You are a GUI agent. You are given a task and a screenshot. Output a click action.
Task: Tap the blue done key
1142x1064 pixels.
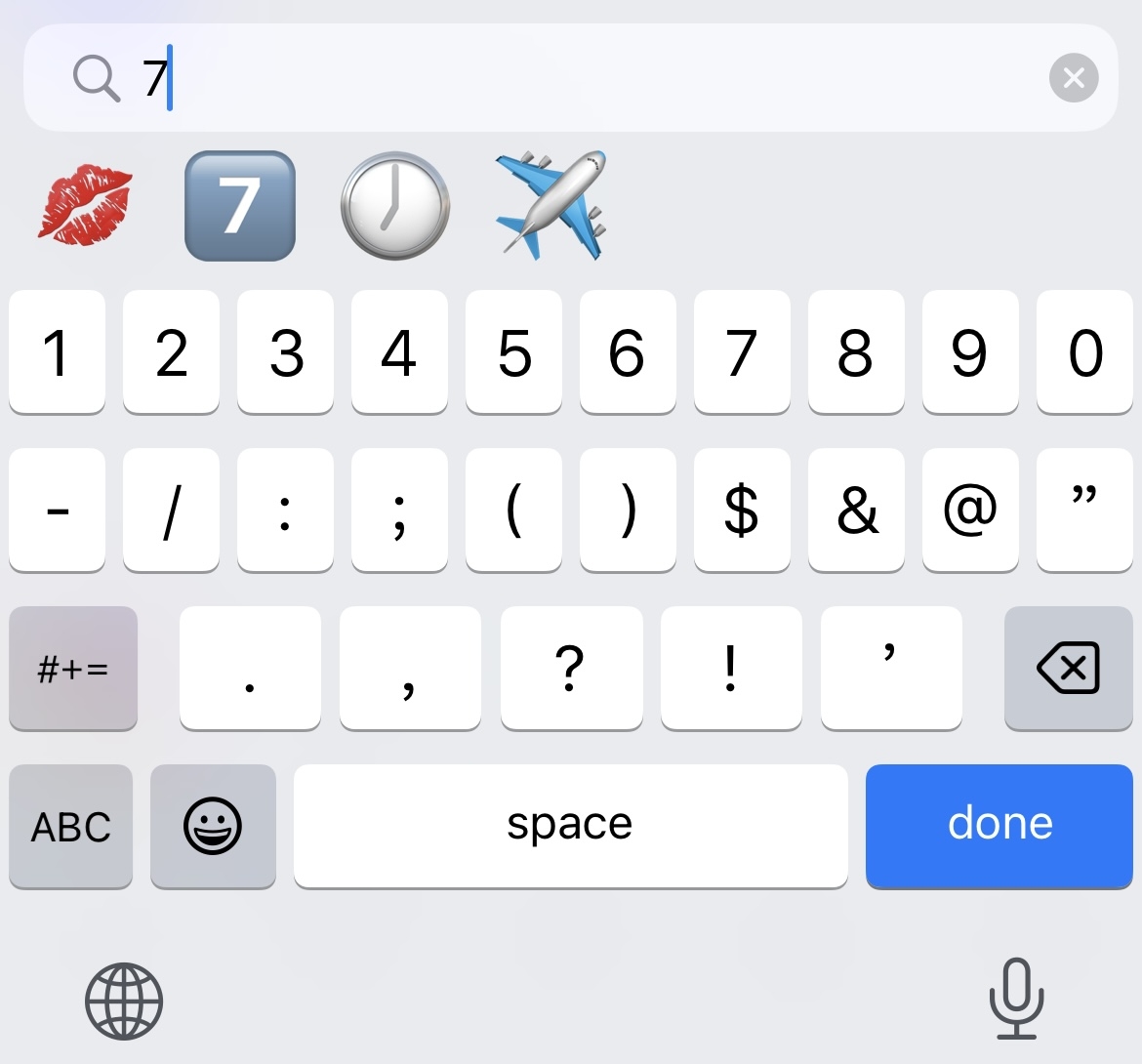pos(999,825)
